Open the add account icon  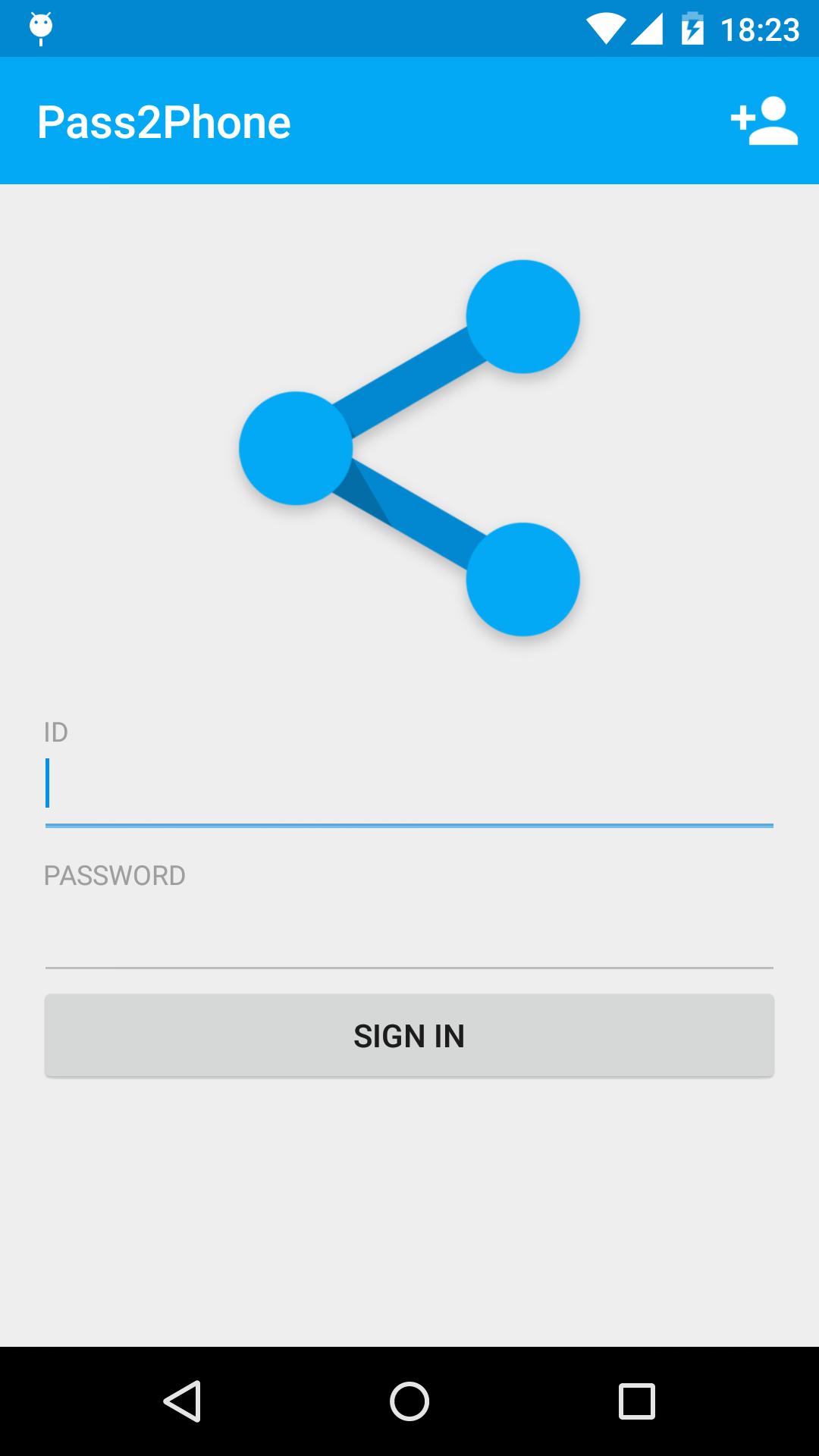pyautogui.click(x=764, y=121)
